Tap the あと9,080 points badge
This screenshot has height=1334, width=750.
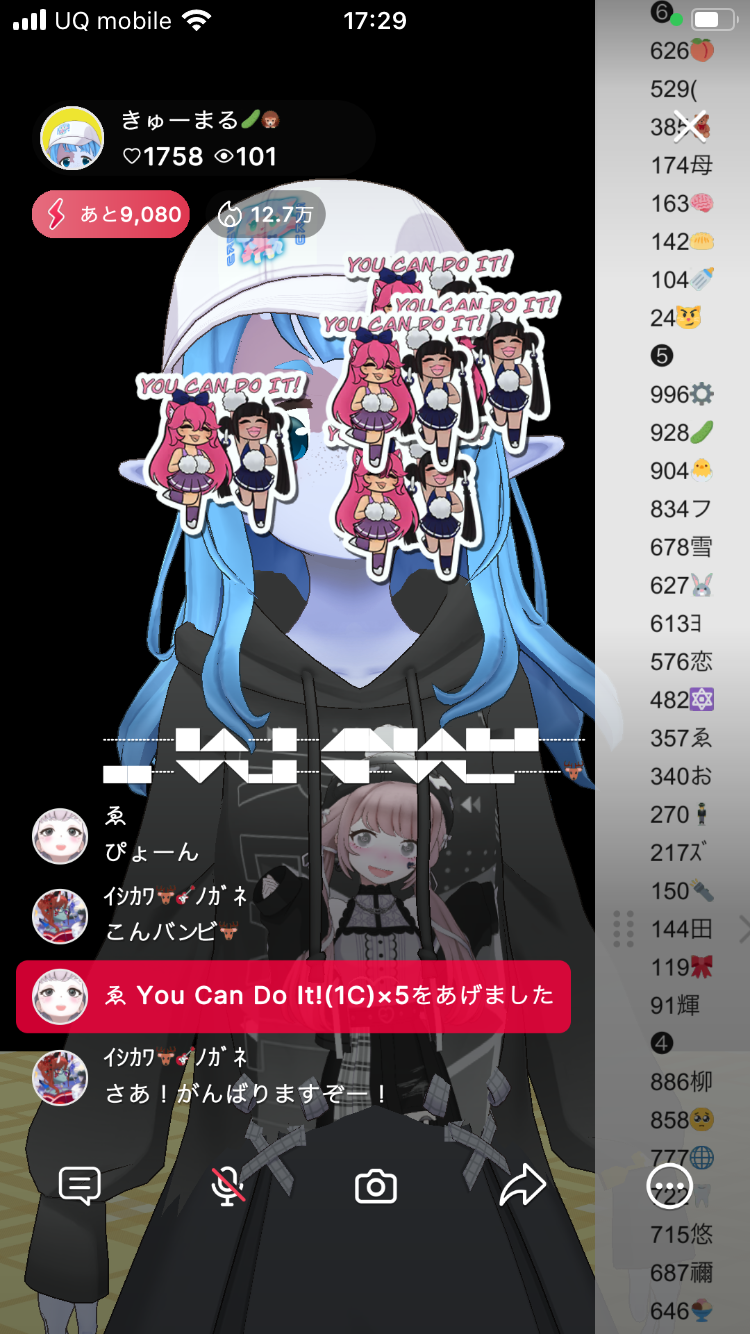point(111,214)
